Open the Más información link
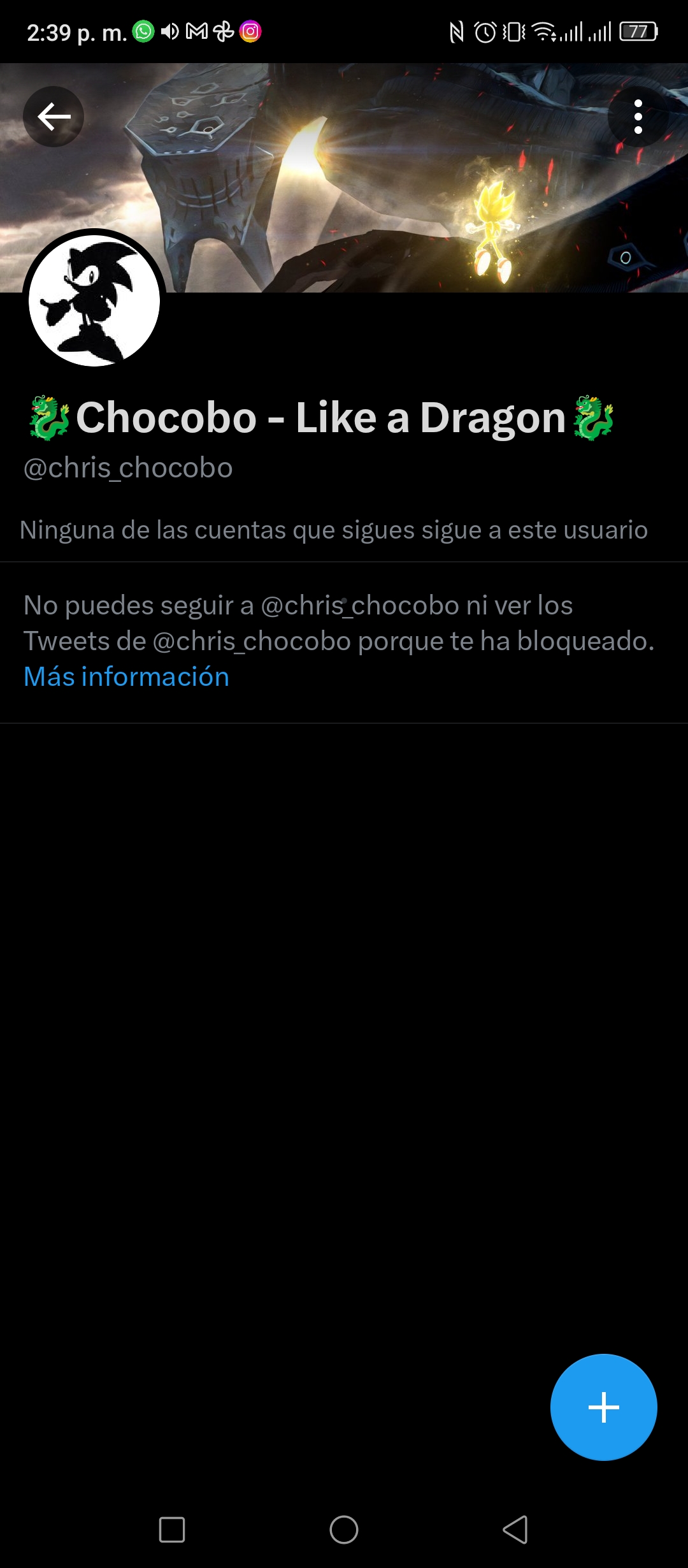 (x=126, y=676)
